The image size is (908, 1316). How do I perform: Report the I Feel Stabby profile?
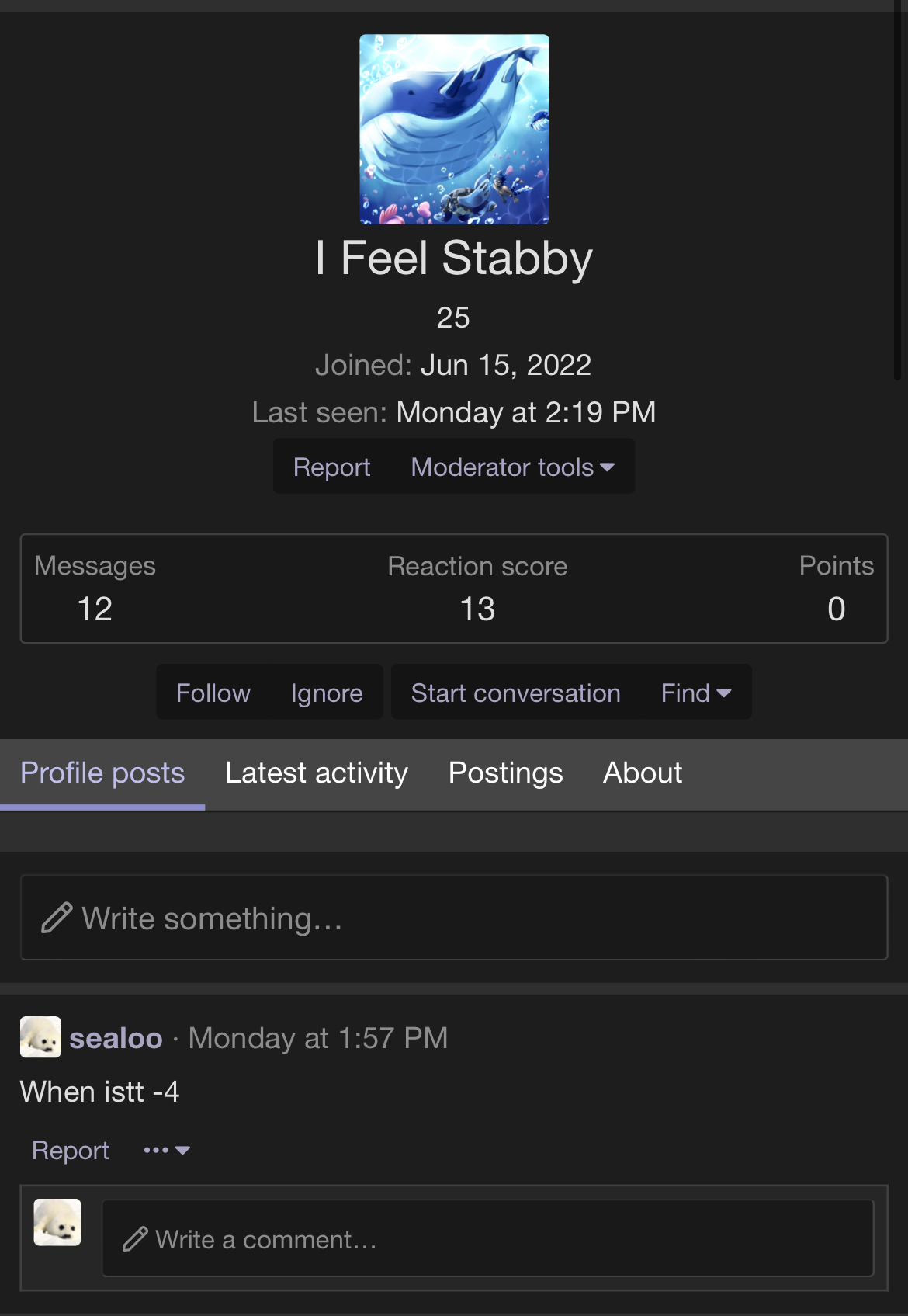click(331, 467)
